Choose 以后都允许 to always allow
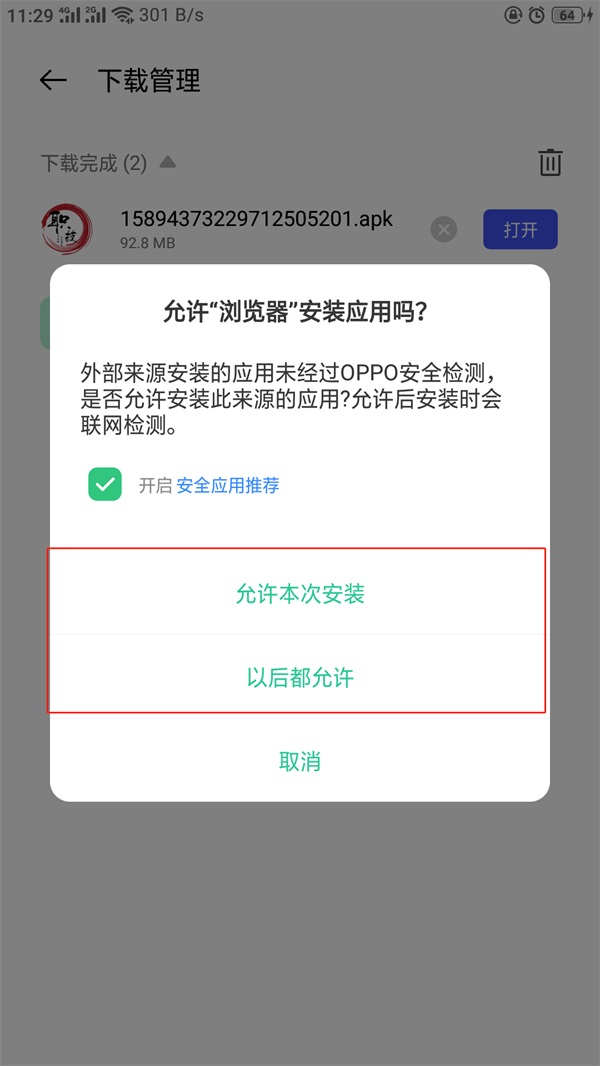Image resolution: width=600 pixels, height=1066 pixels. 300,678
